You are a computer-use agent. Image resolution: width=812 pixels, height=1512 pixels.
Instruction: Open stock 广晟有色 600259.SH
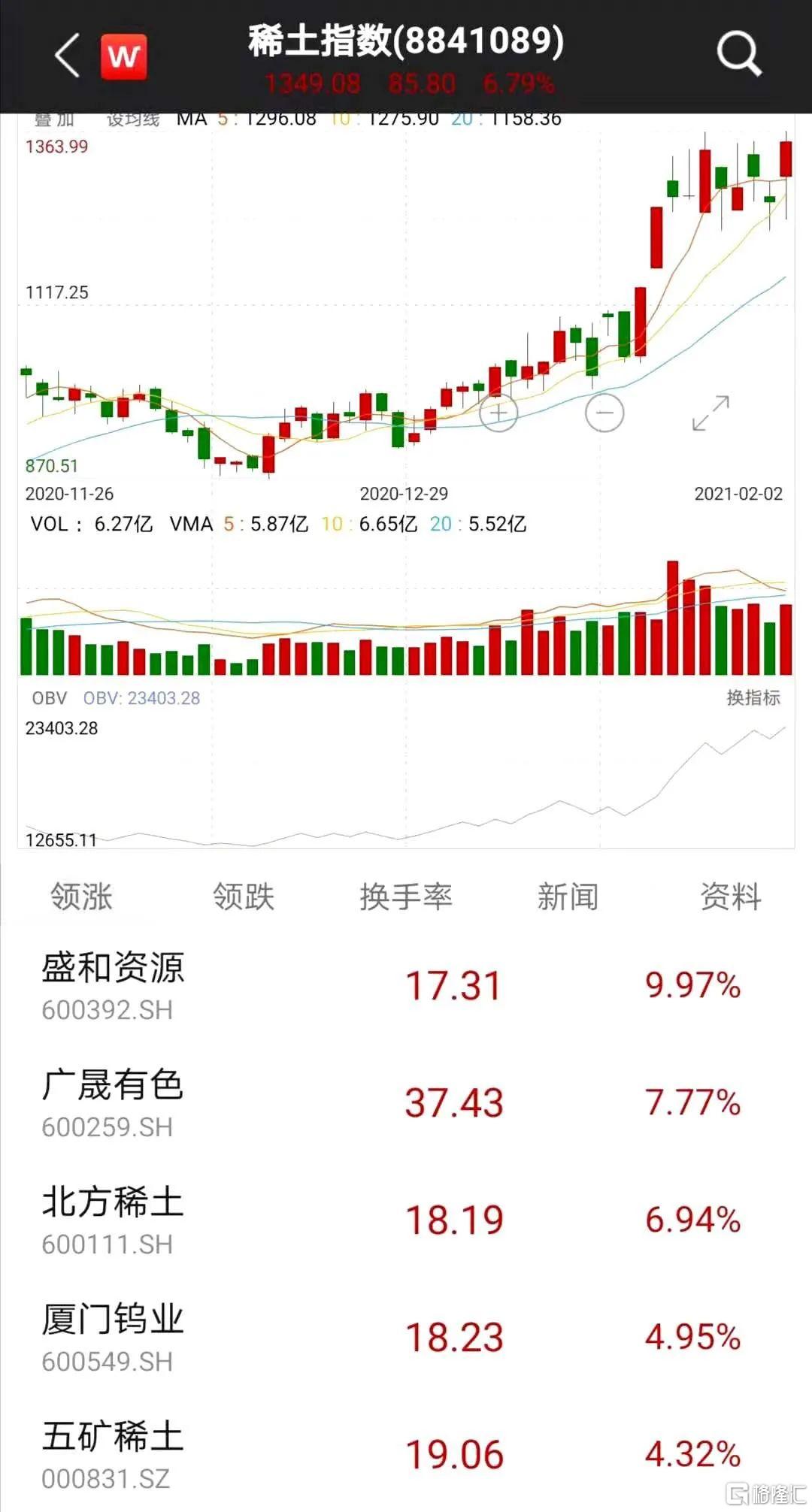tap(406, 1102)
